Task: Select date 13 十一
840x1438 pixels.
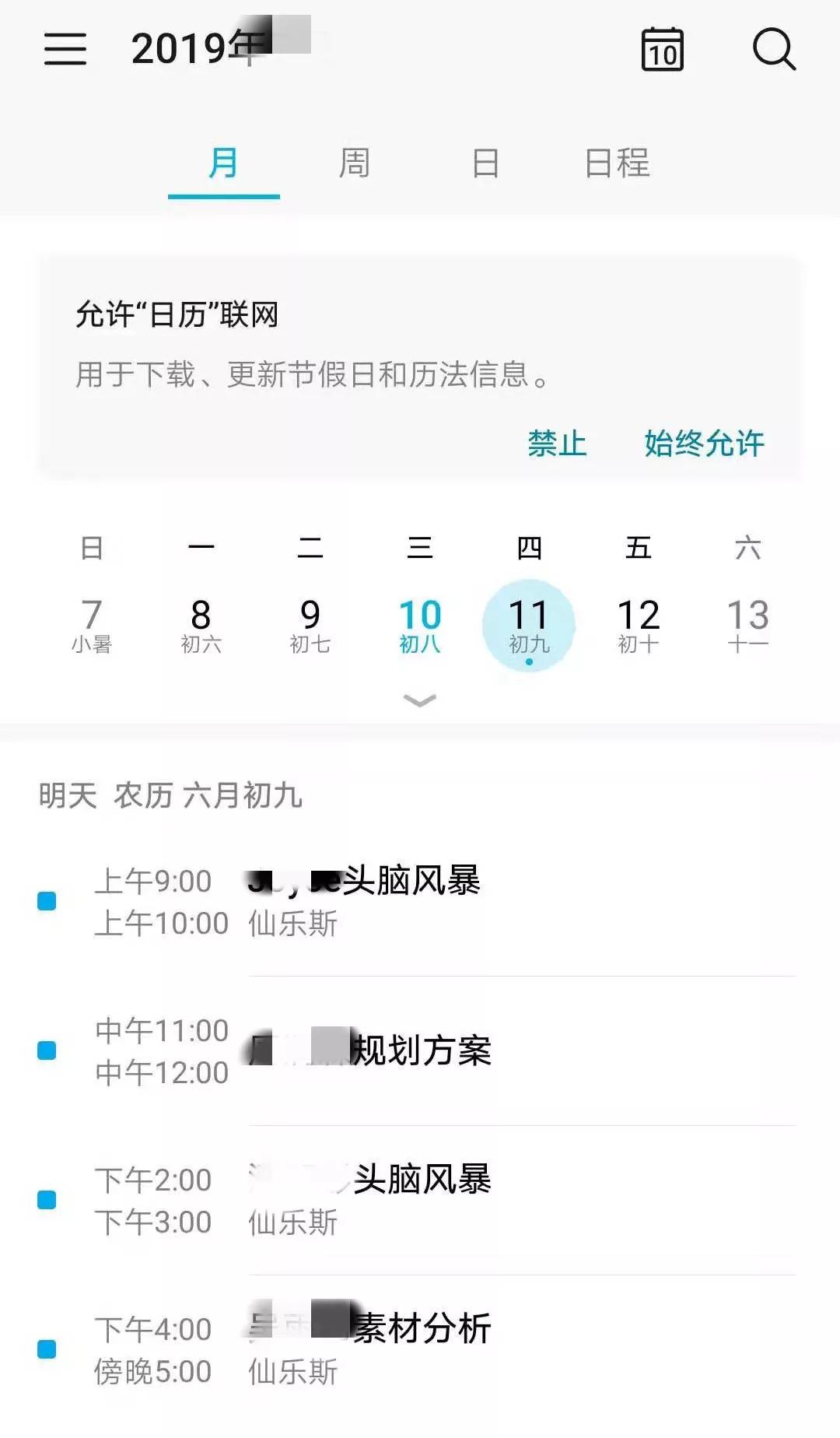Action: (x=747, y=625)
